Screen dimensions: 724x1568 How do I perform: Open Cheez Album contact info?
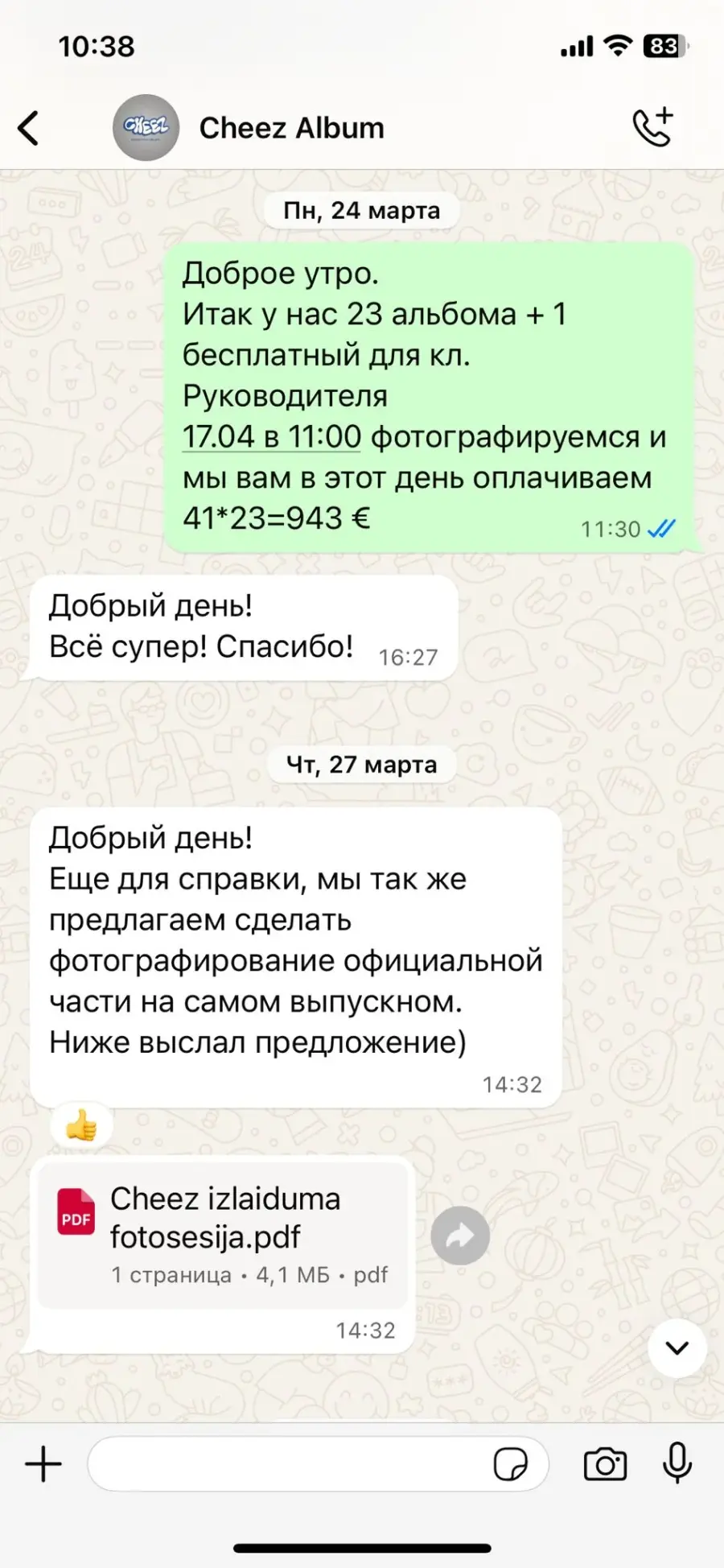291,128
